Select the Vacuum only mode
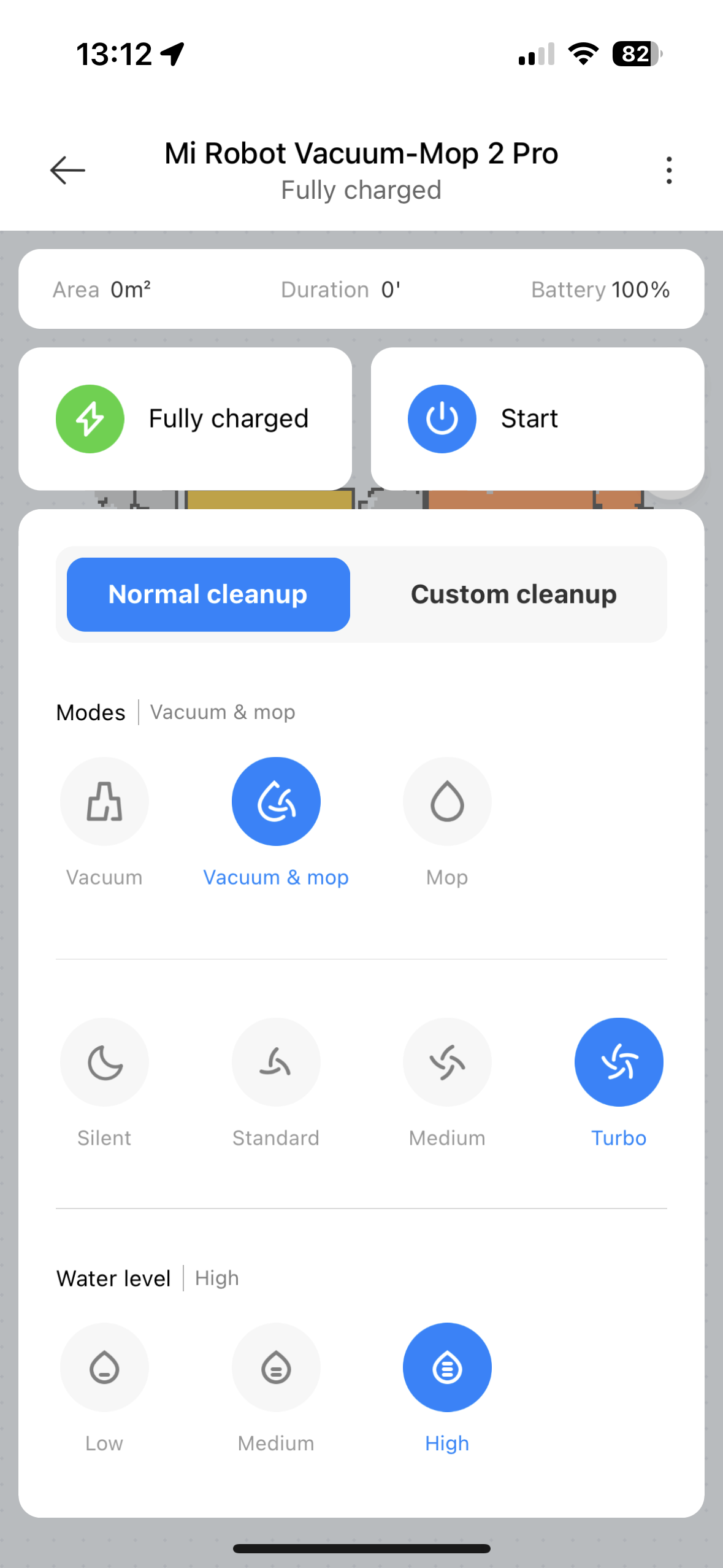The width and height of the screenshot is (723, 1568). point(104,802)
